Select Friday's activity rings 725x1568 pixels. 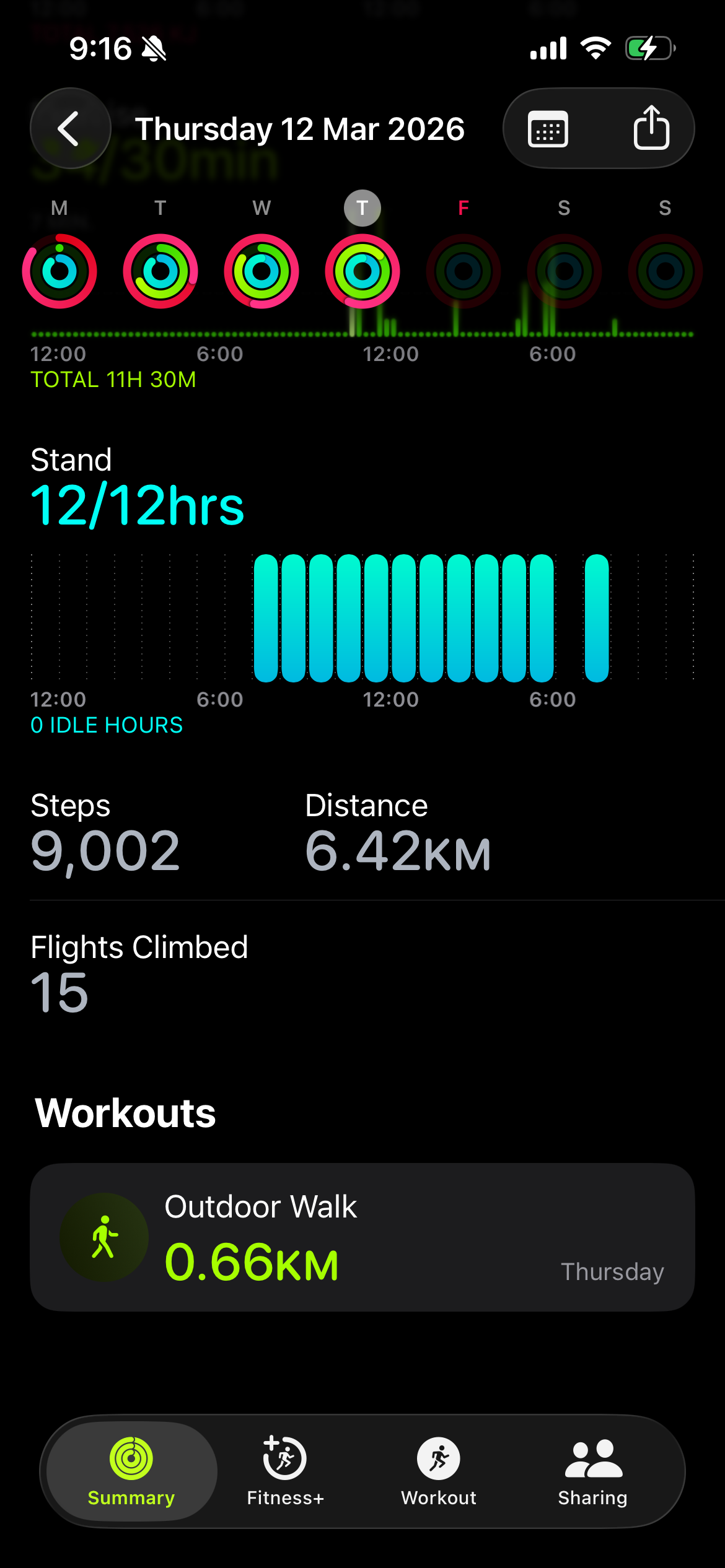point(464,271)
